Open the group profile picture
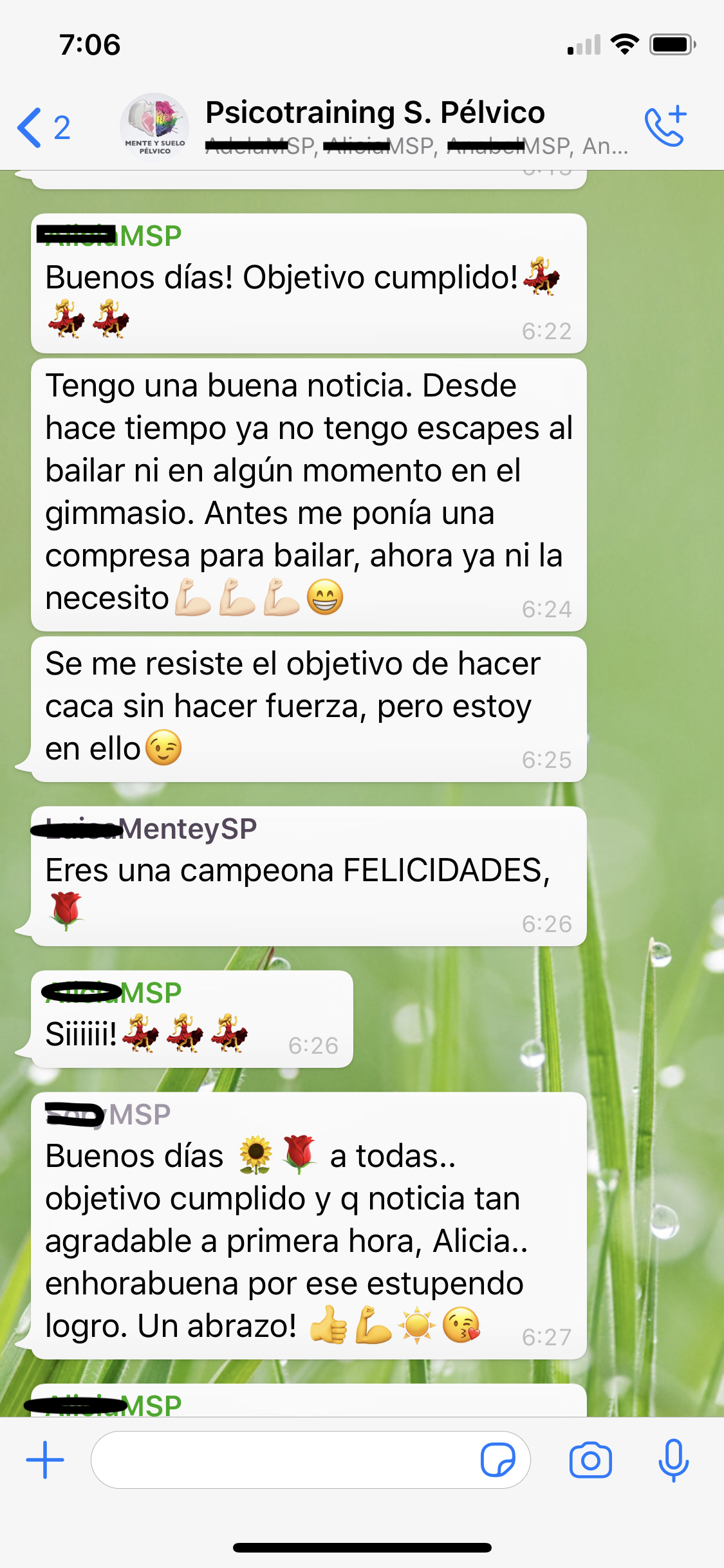724x1568 pixels. pos(154,126)
